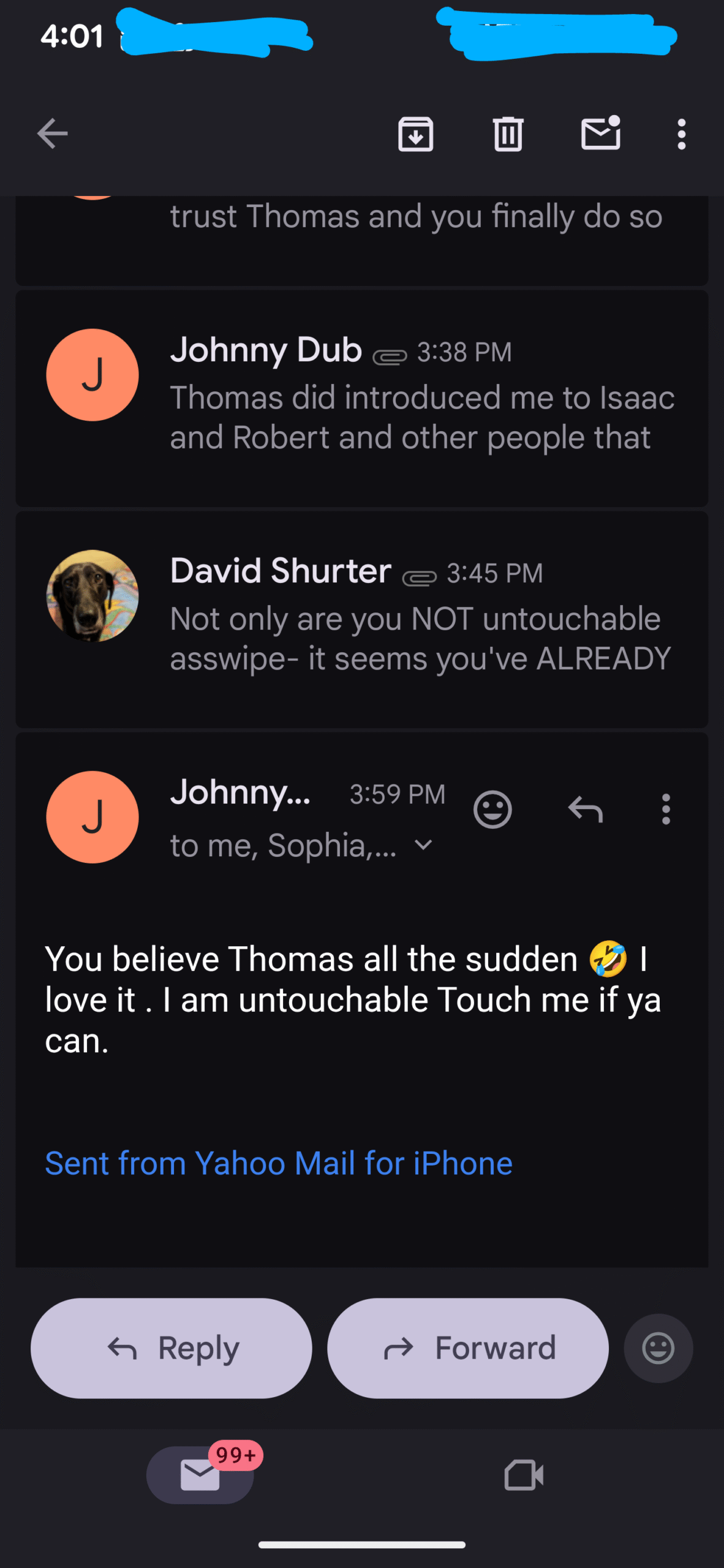Switch to the Mail tab
The height and width of the screenshot is (1568, 724).
click(x=200, y=1475)
